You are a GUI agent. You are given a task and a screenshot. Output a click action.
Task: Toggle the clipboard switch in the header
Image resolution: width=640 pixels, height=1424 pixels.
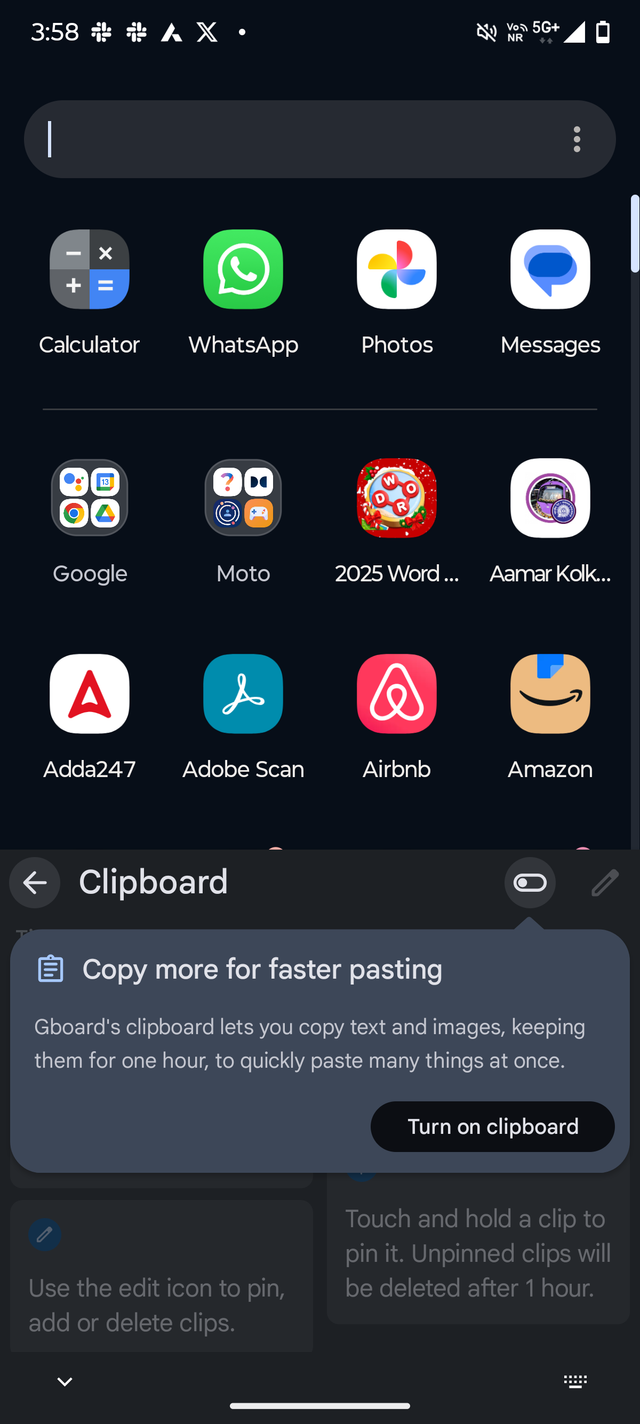(530, 882)
